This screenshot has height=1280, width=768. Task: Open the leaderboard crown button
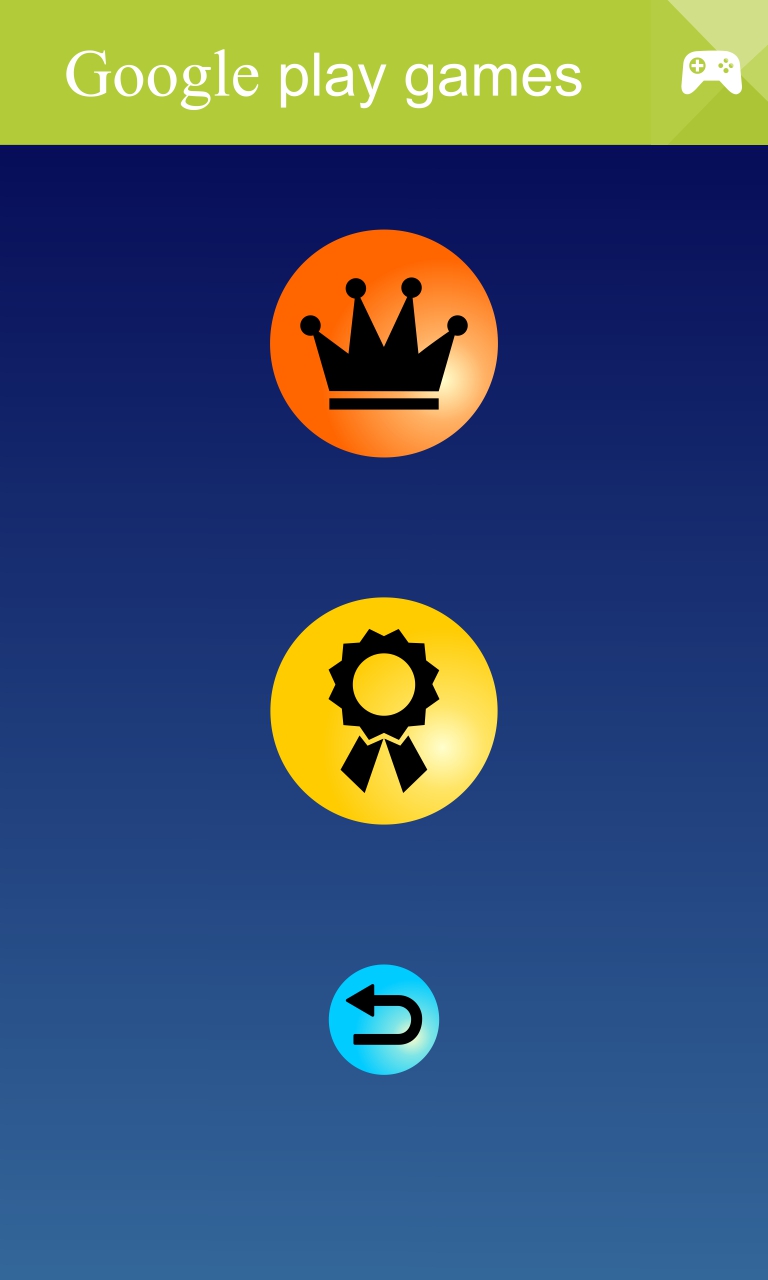[384, 343]
